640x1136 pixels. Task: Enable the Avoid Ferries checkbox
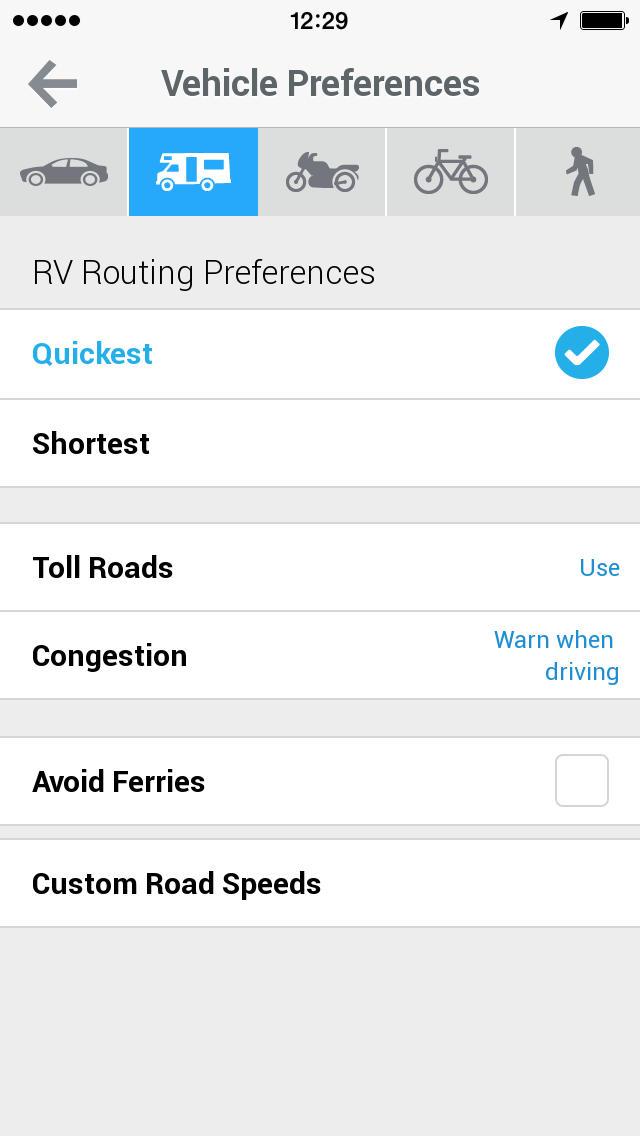pyautogui.click(x=581, y=780)
